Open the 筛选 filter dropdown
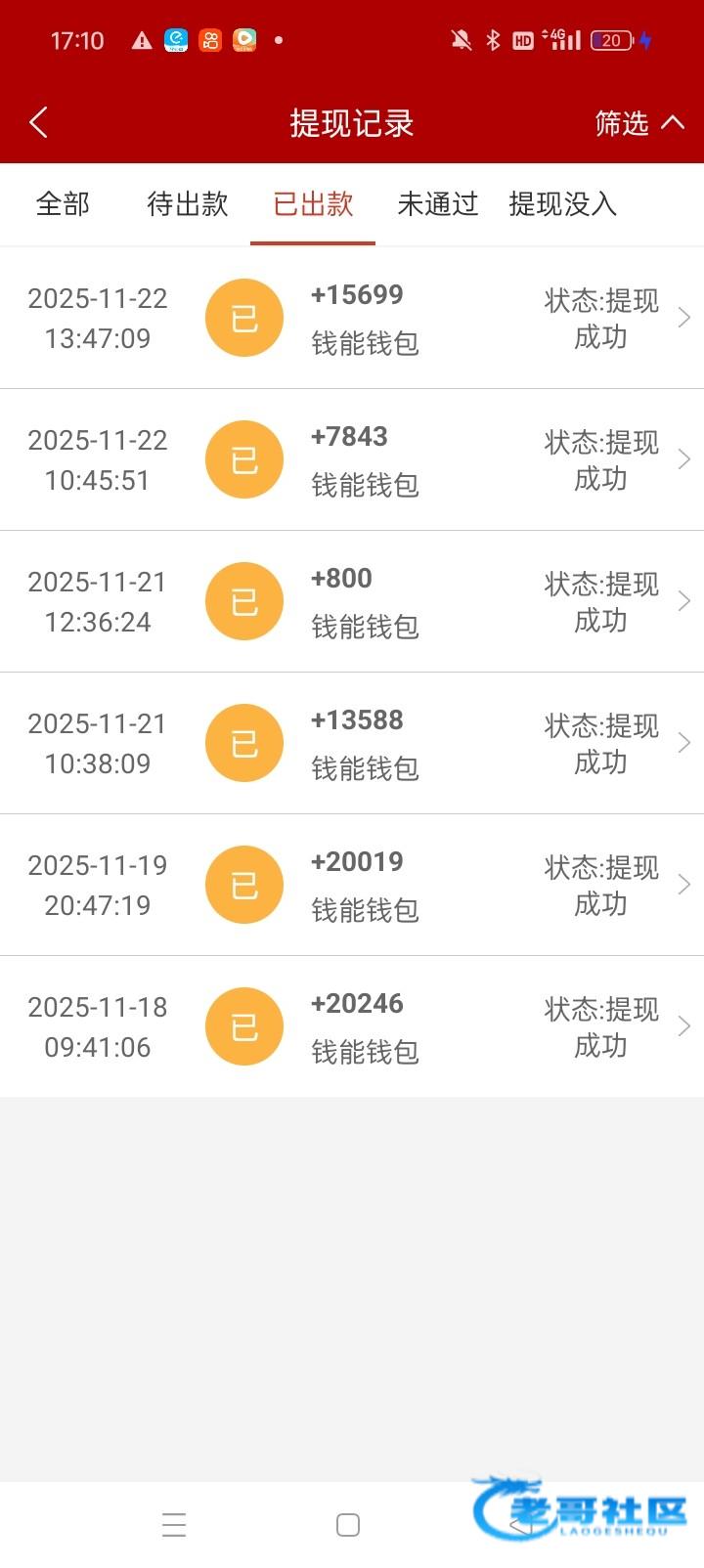The height and width of the screenshot is (1568, 704). point(638,123)
